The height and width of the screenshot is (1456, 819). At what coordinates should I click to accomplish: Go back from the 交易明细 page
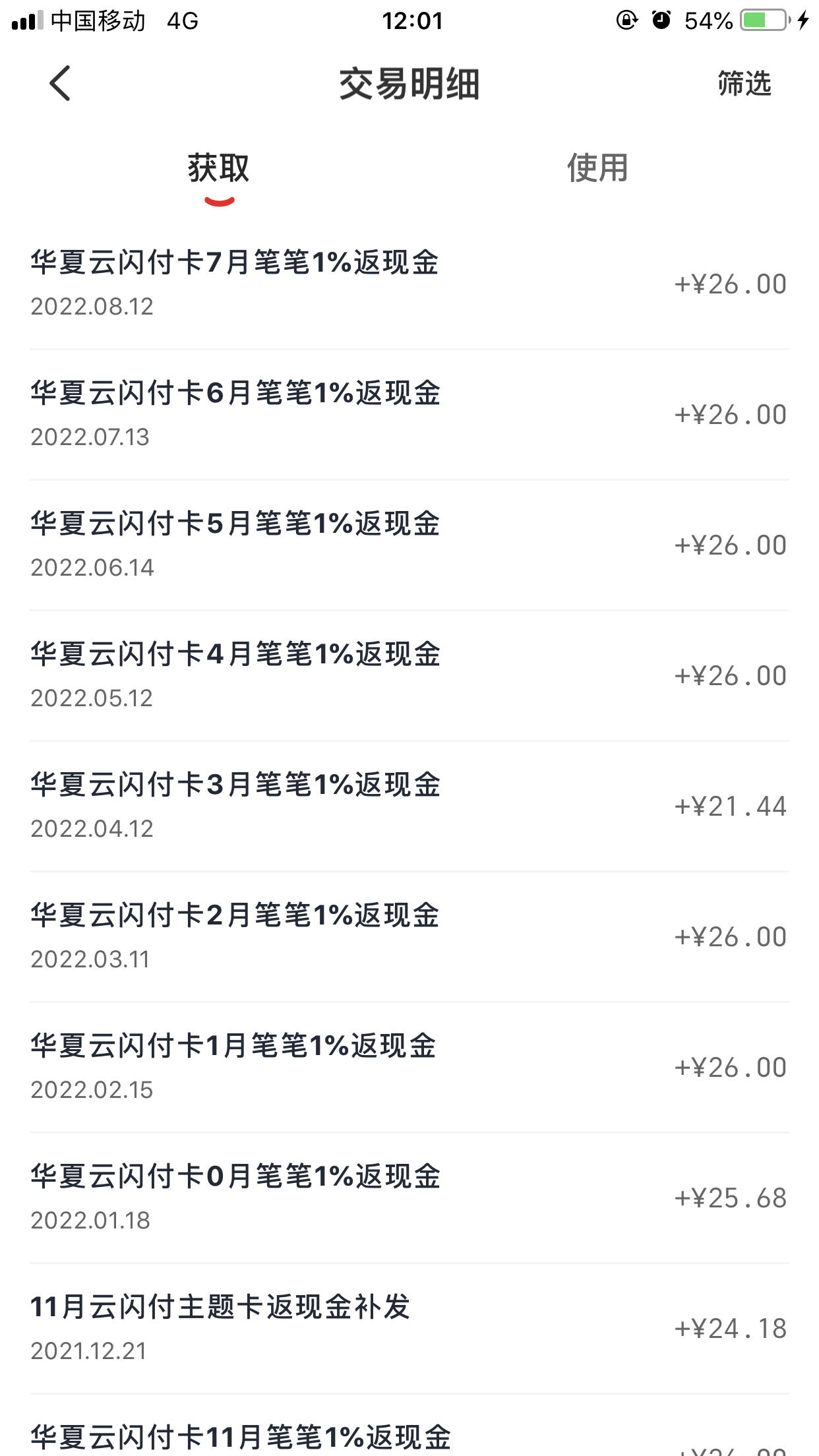coord(60,84)
